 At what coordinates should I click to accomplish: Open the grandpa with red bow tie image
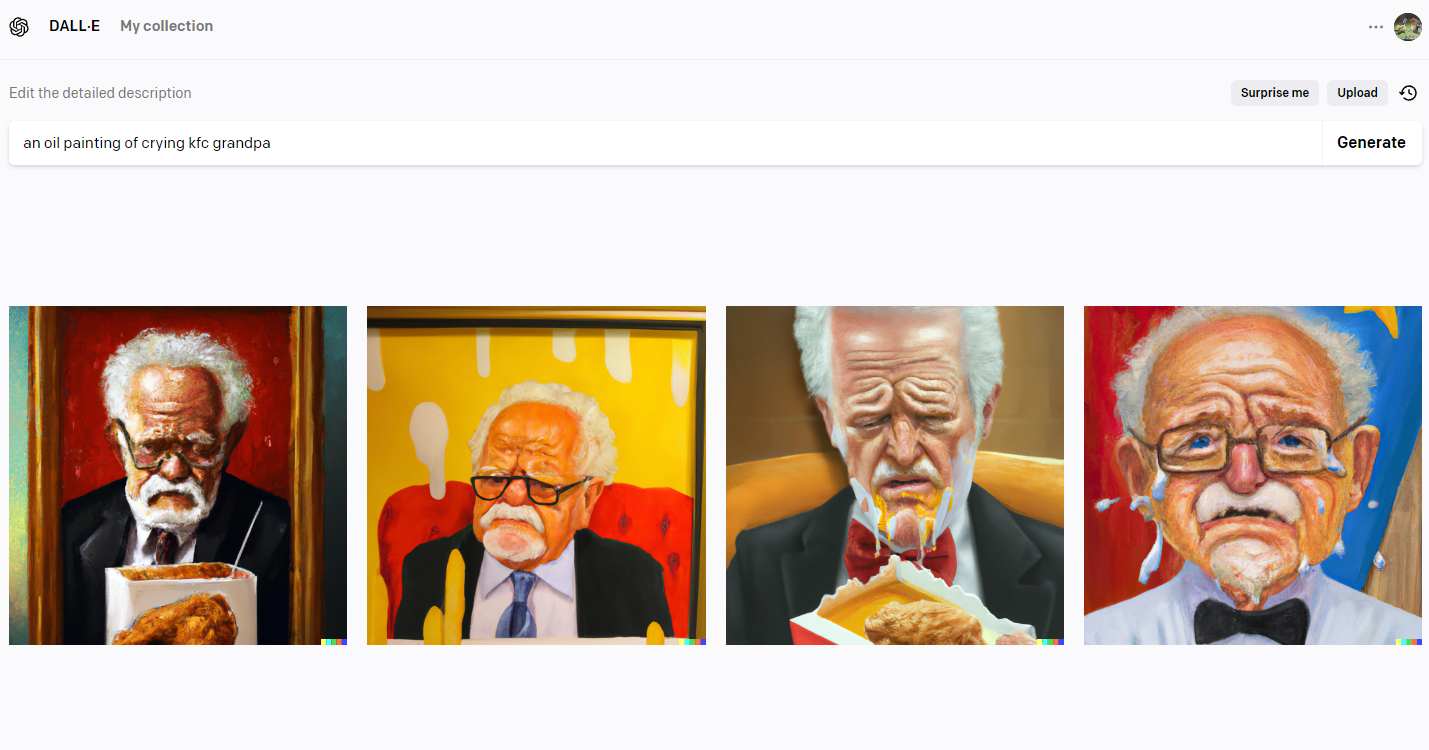click(x=894, y=475)
